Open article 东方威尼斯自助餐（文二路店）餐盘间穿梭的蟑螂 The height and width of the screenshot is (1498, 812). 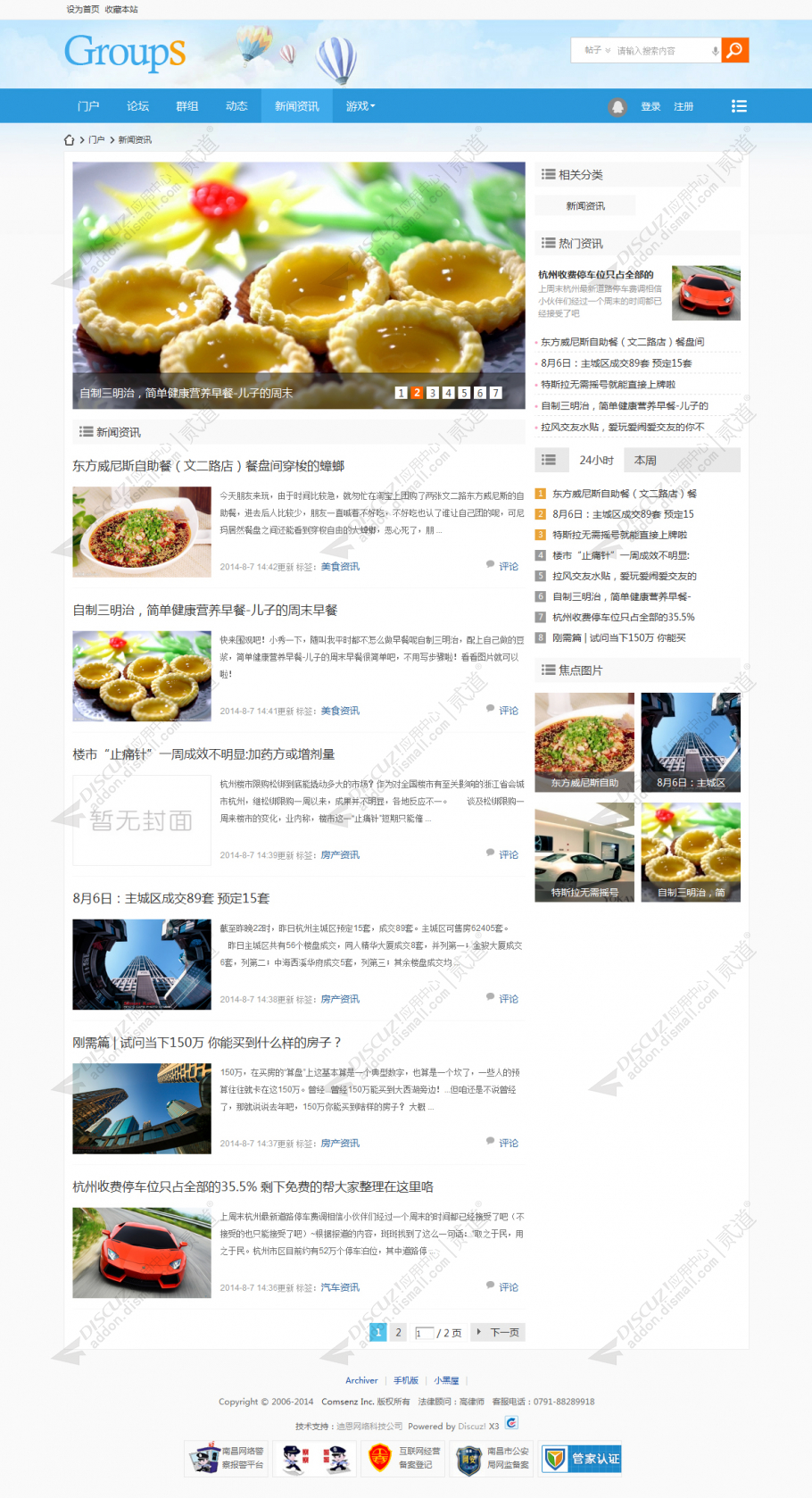click(x=208, y=466)
